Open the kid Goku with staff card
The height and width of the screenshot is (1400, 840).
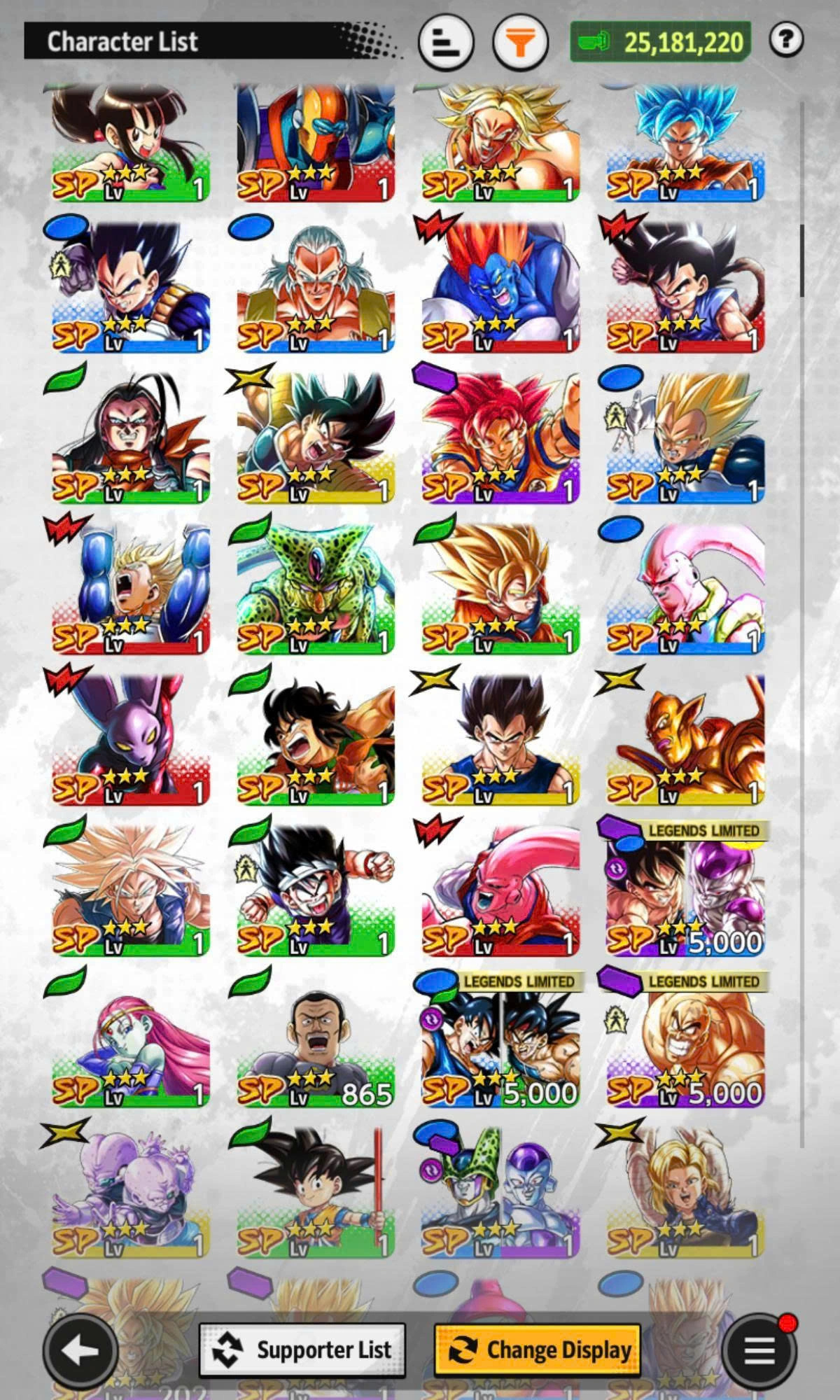point(315,1193)
